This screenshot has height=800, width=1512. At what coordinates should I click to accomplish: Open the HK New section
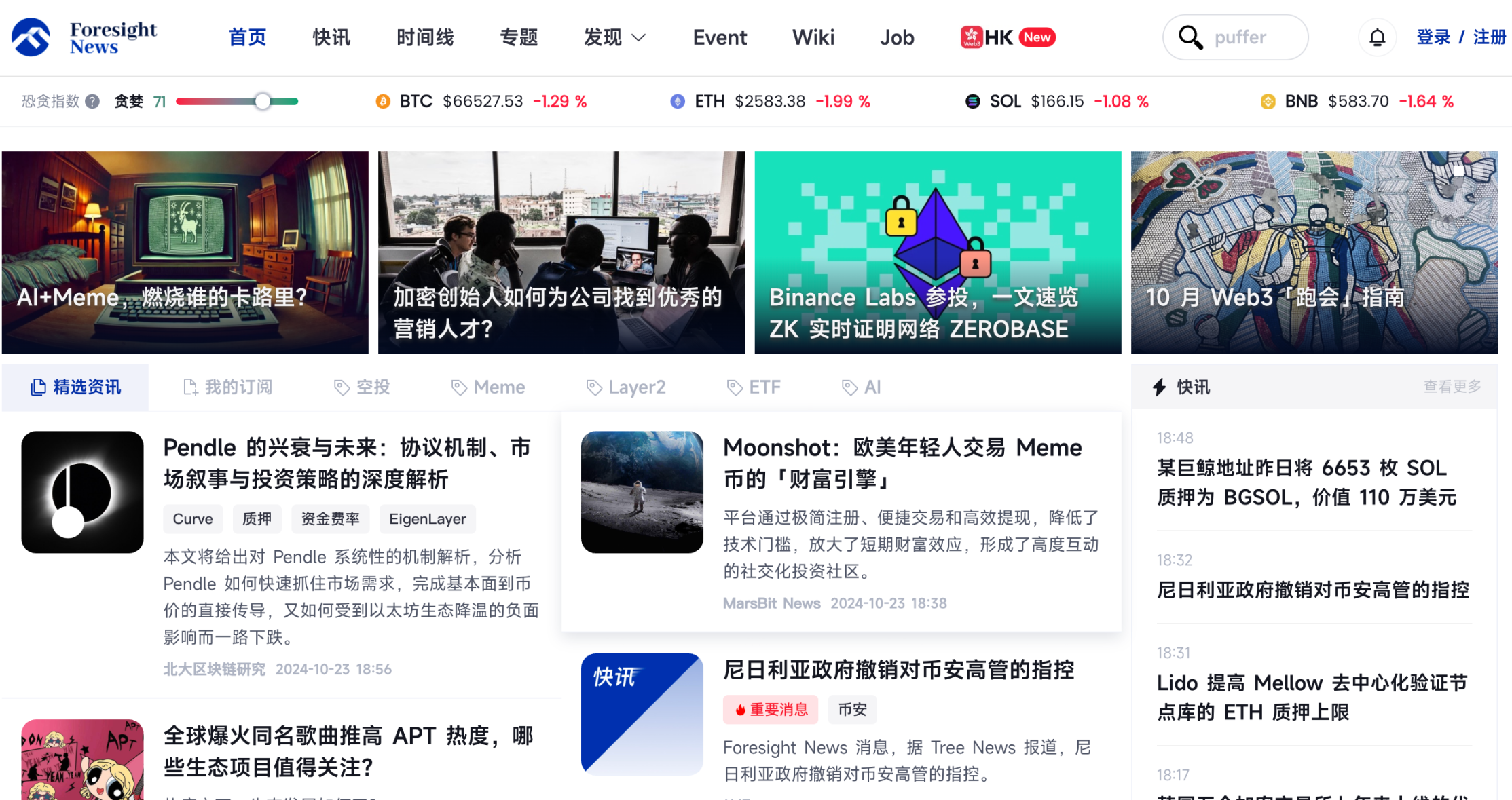click(1008, 37)
